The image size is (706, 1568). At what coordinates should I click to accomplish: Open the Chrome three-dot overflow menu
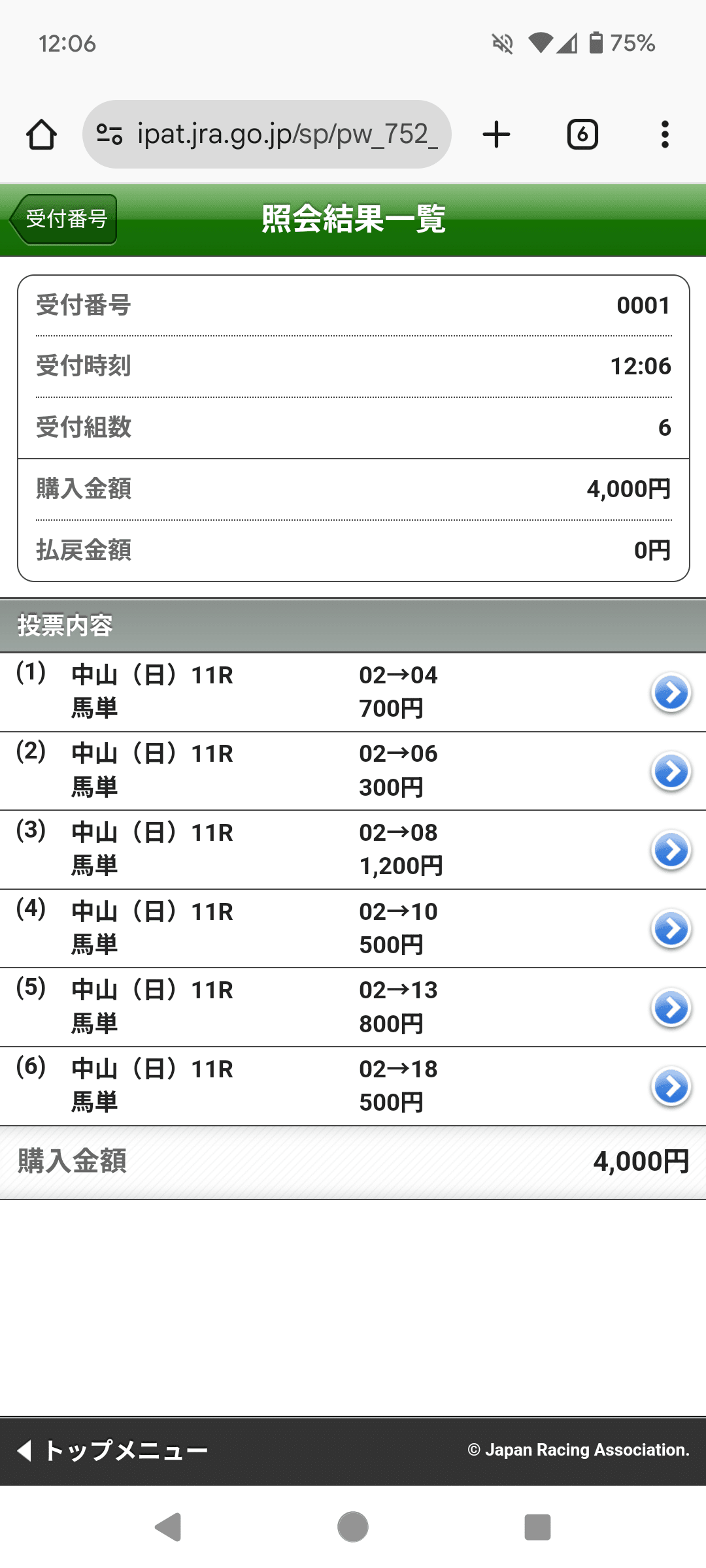pos(664,134)
